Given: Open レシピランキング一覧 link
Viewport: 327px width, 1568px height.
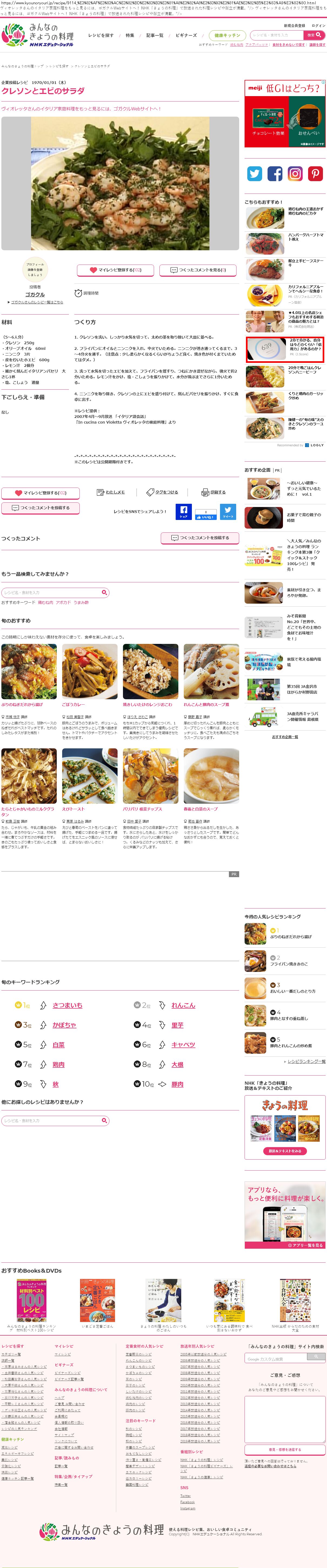Looking at the screenshot, I should [306, 1062].
